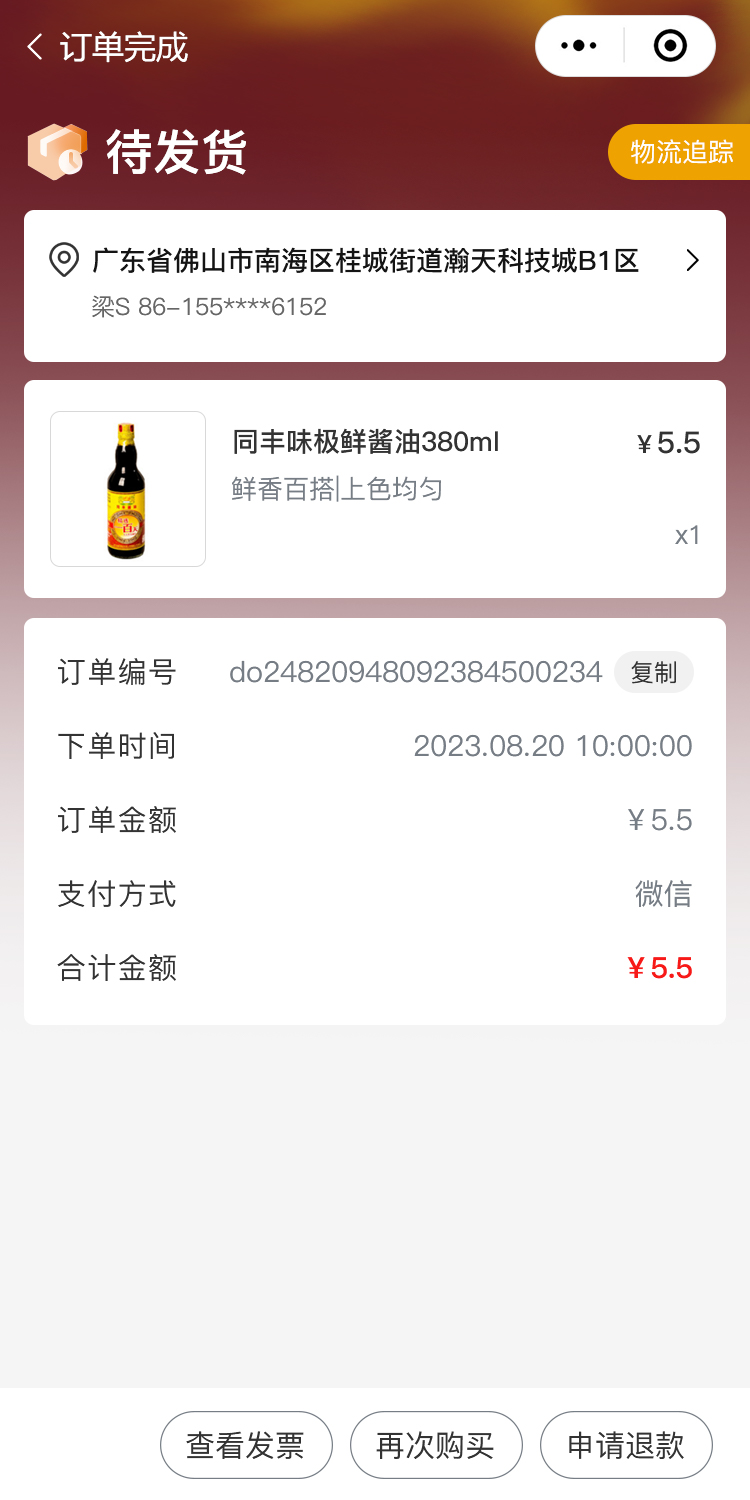Viewport: 750px width, 1500px height.
Task: Open 物流追踪 logistics tracking
Action: tap(681, 152)
